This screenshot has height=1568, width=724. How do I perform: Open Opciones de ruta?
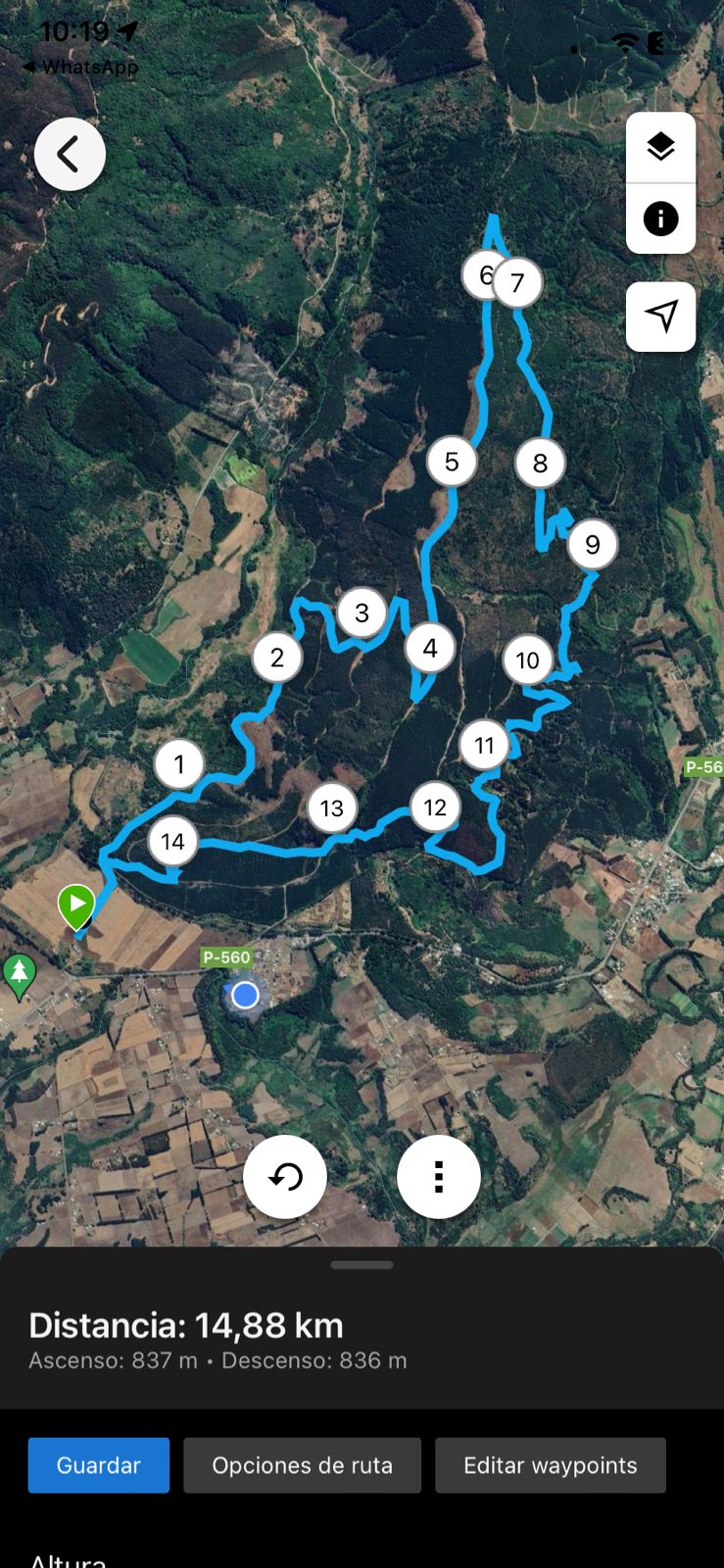point(302,1465)
